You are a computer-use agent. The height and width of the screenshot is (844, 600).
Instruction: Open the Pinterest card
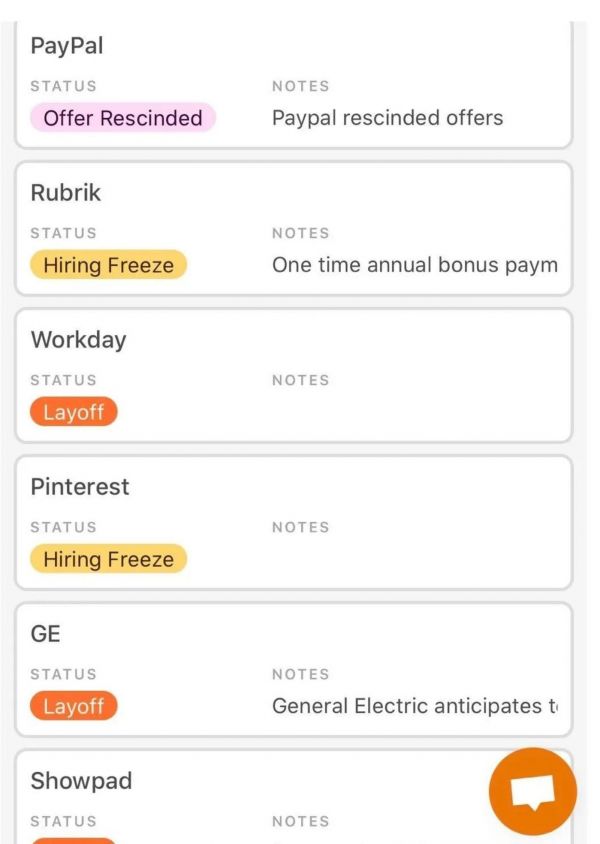tap(292, 522)
